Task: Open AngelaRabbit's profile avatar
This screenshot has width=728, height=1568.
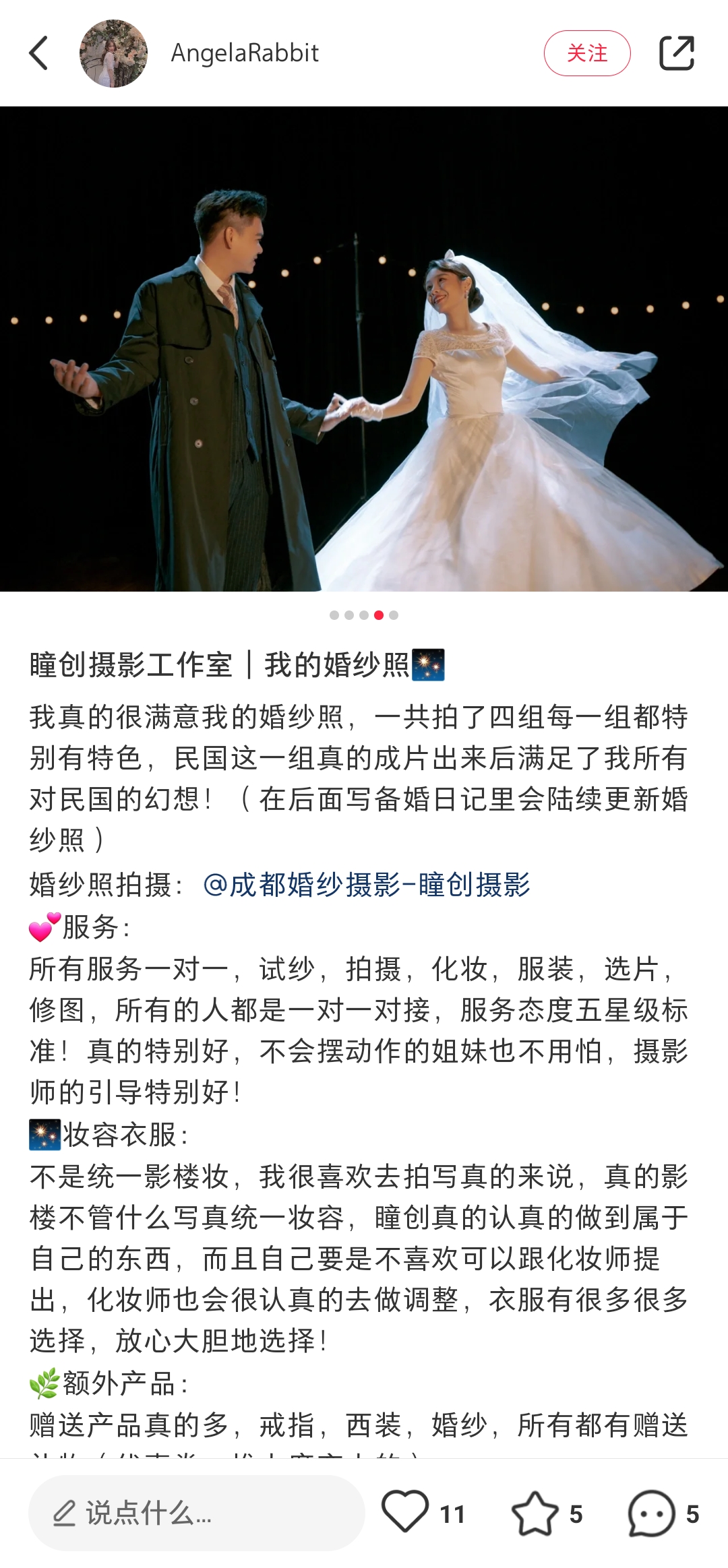Action: click(x=113, y=53)
